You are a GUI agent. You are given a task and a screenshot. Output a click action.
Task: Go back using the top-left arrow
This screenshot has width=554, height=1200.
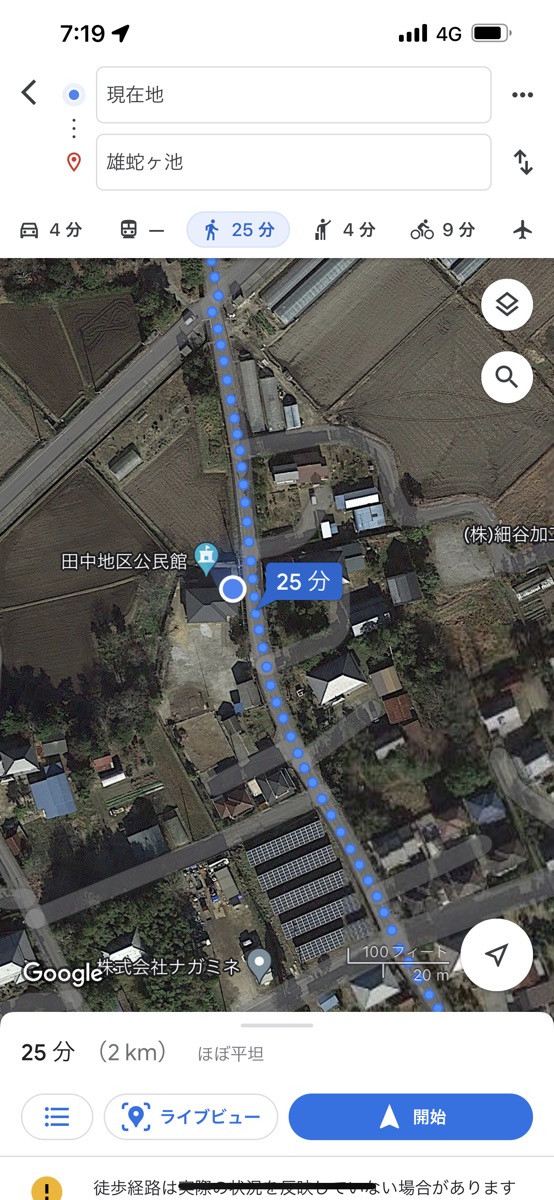(29, 94)
